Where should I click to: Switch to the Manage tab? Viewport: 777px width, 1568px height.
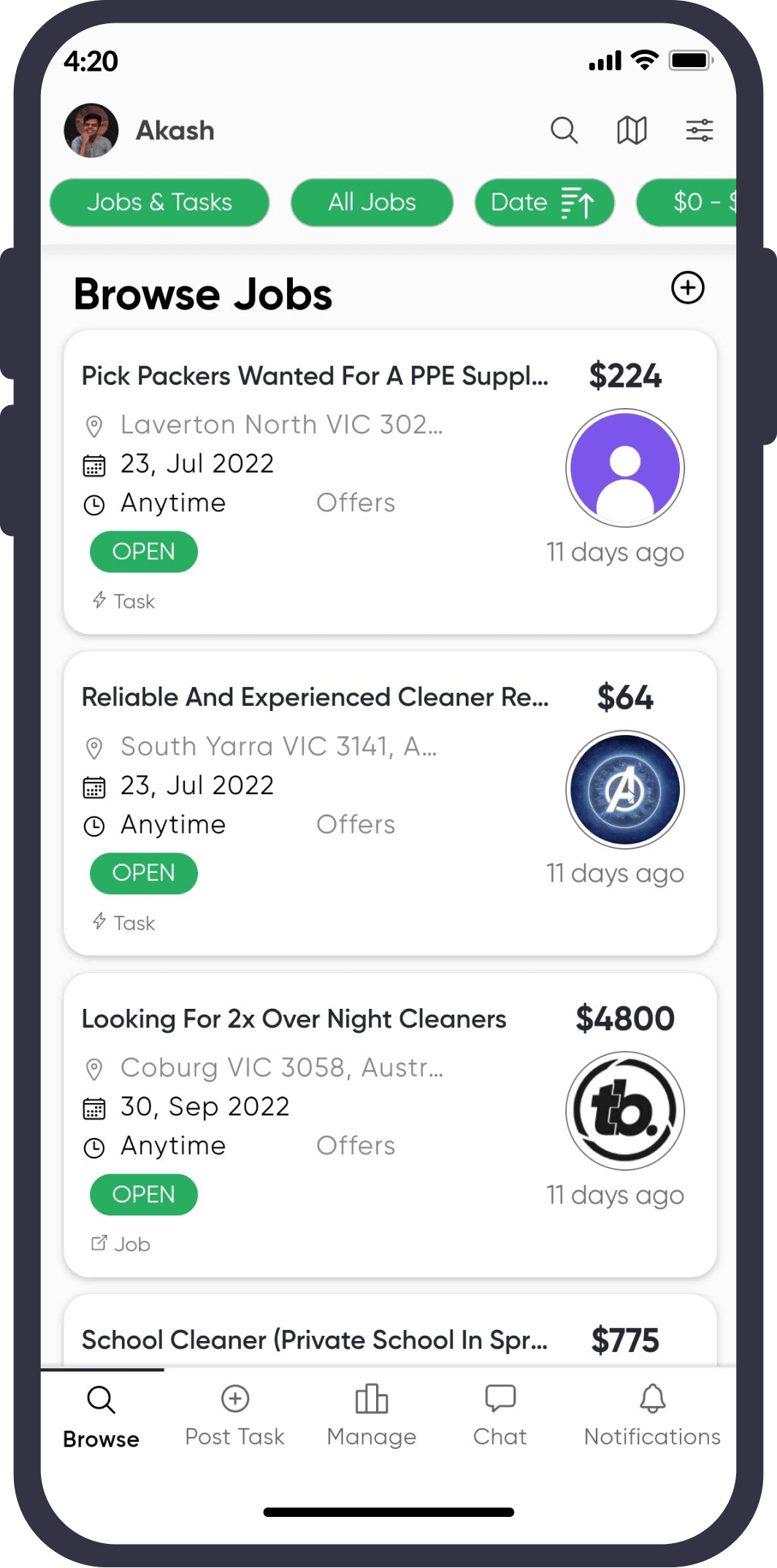(x=372, y=1416)
